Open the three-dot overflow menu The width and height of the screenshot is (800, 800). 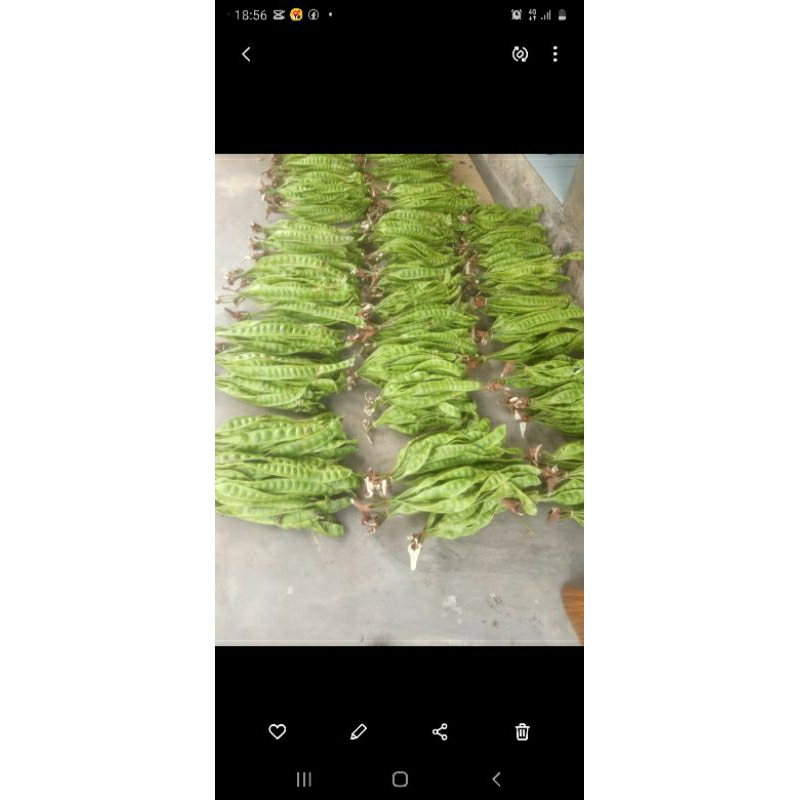(555, 54)
